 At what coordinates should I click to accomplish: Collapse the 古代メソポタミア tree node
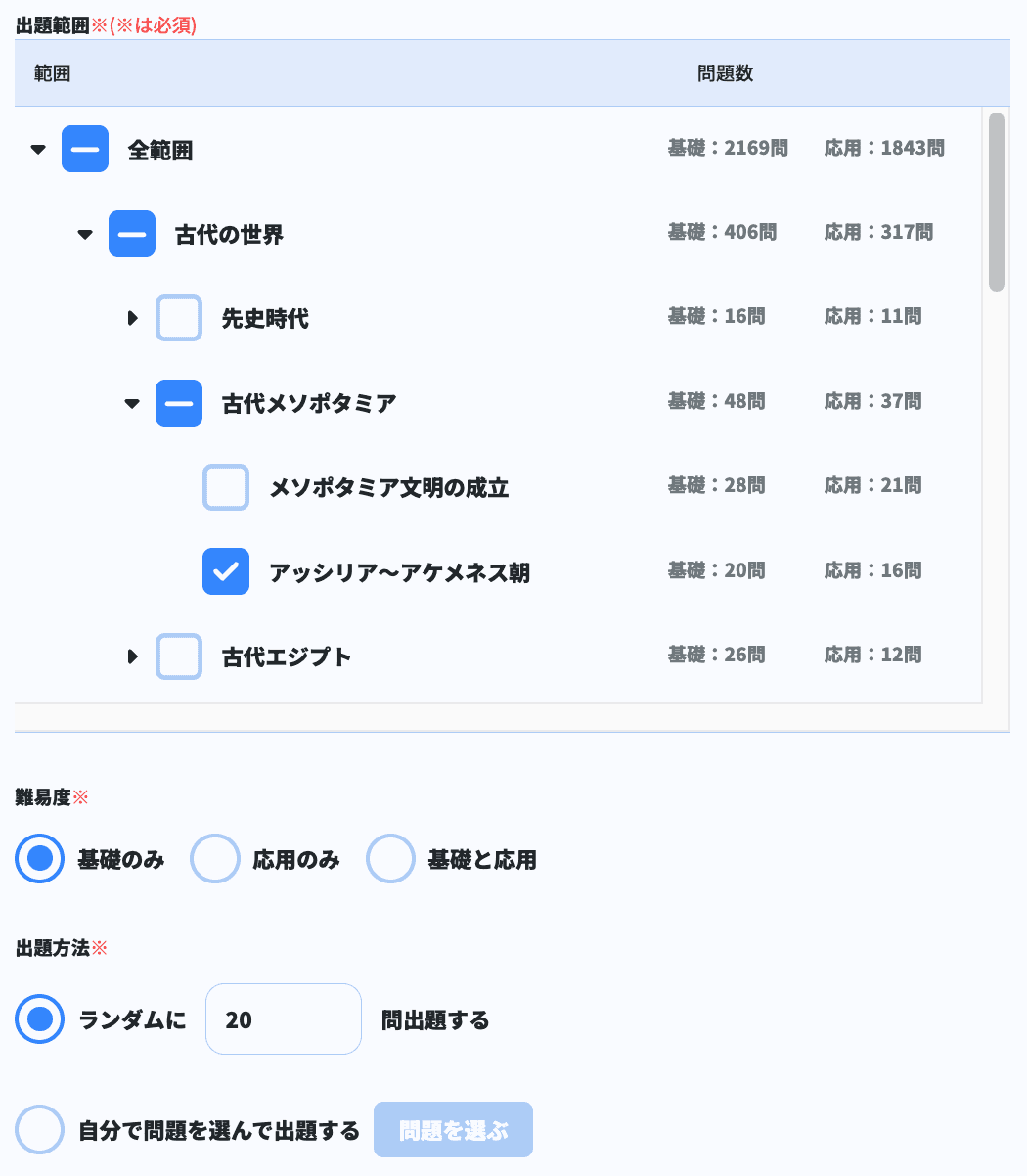pos(132,402)
